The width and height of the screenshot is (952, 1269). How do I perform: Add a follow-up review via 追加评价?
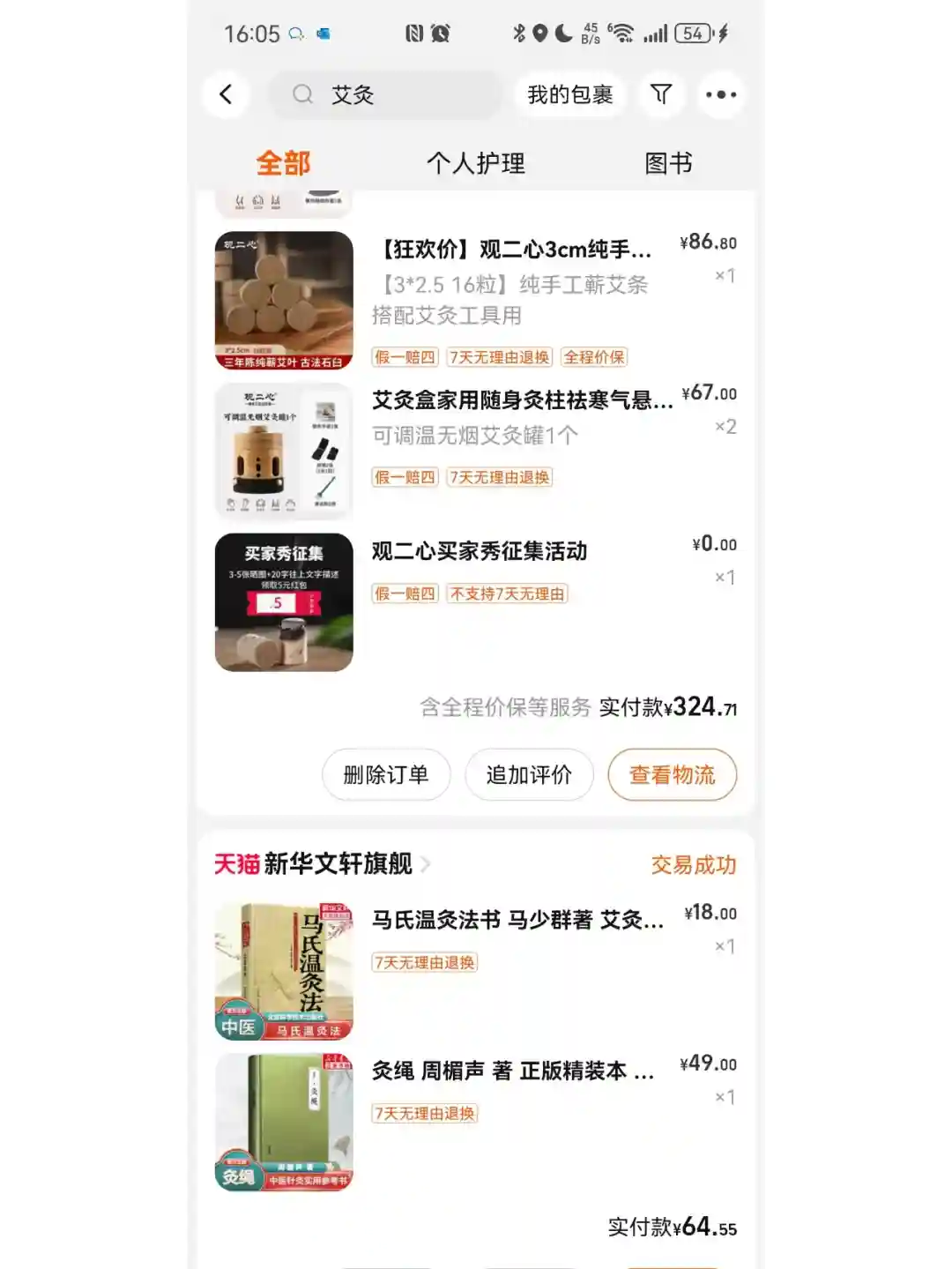tap(529, 775)
